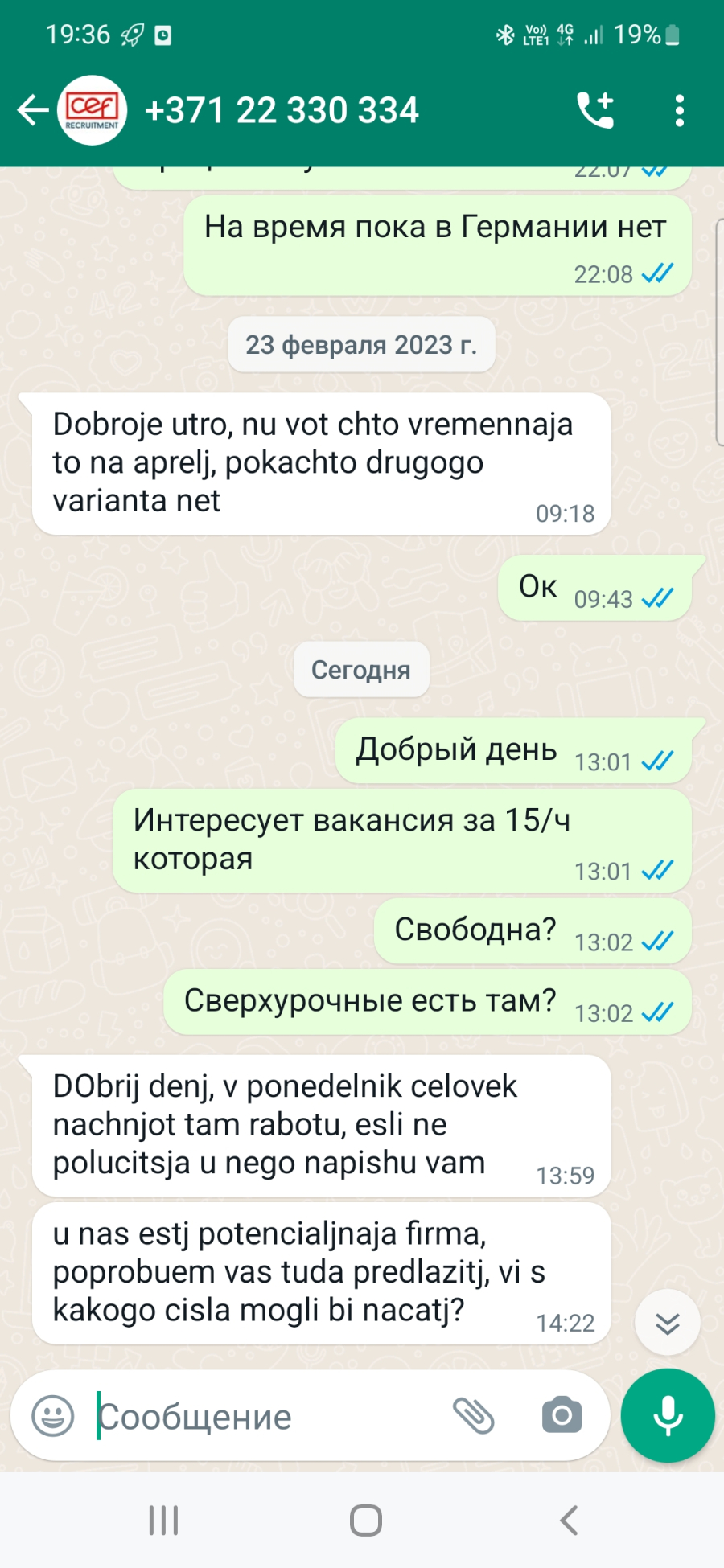The width and height of the screenshot is (724, 1568).
Task: Attach a file with the paperclip
Action: [473, 1415]
